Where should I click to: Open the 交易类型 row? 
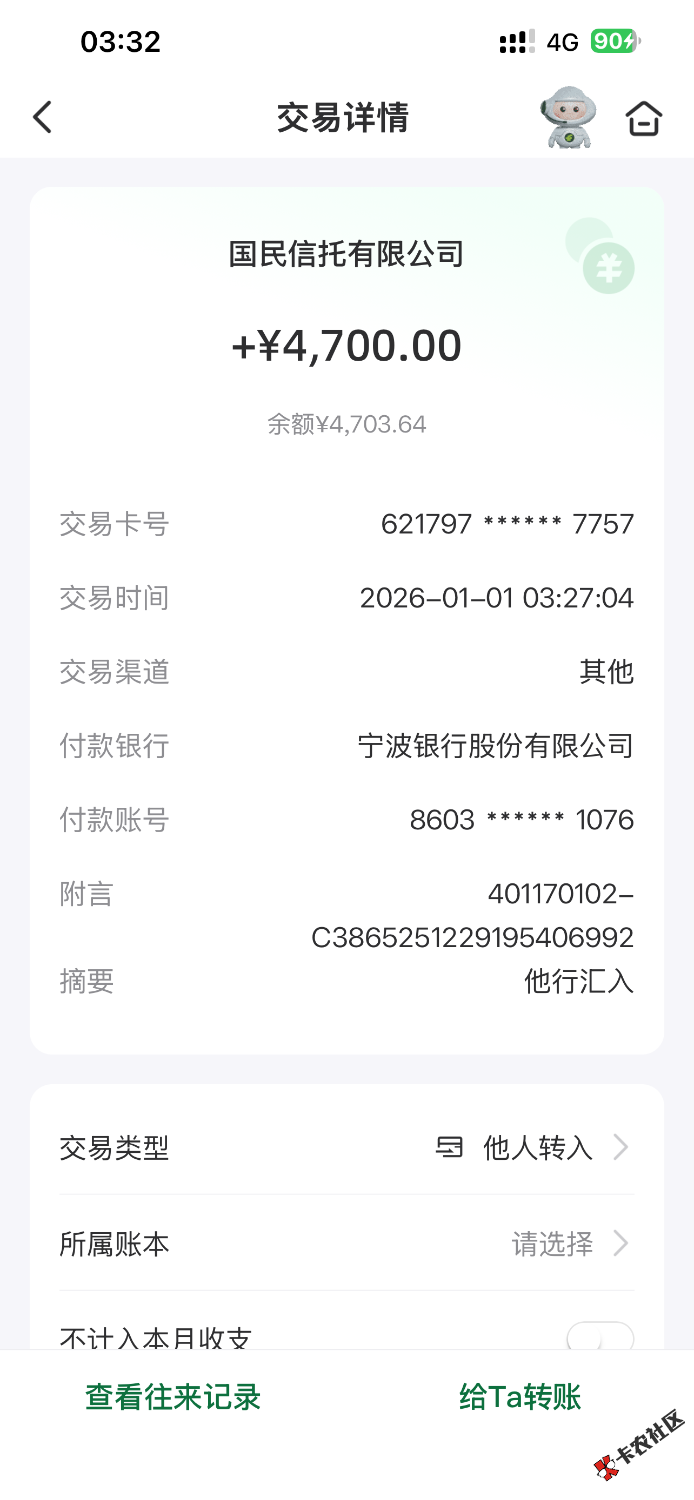click(x=346, y=1147)
